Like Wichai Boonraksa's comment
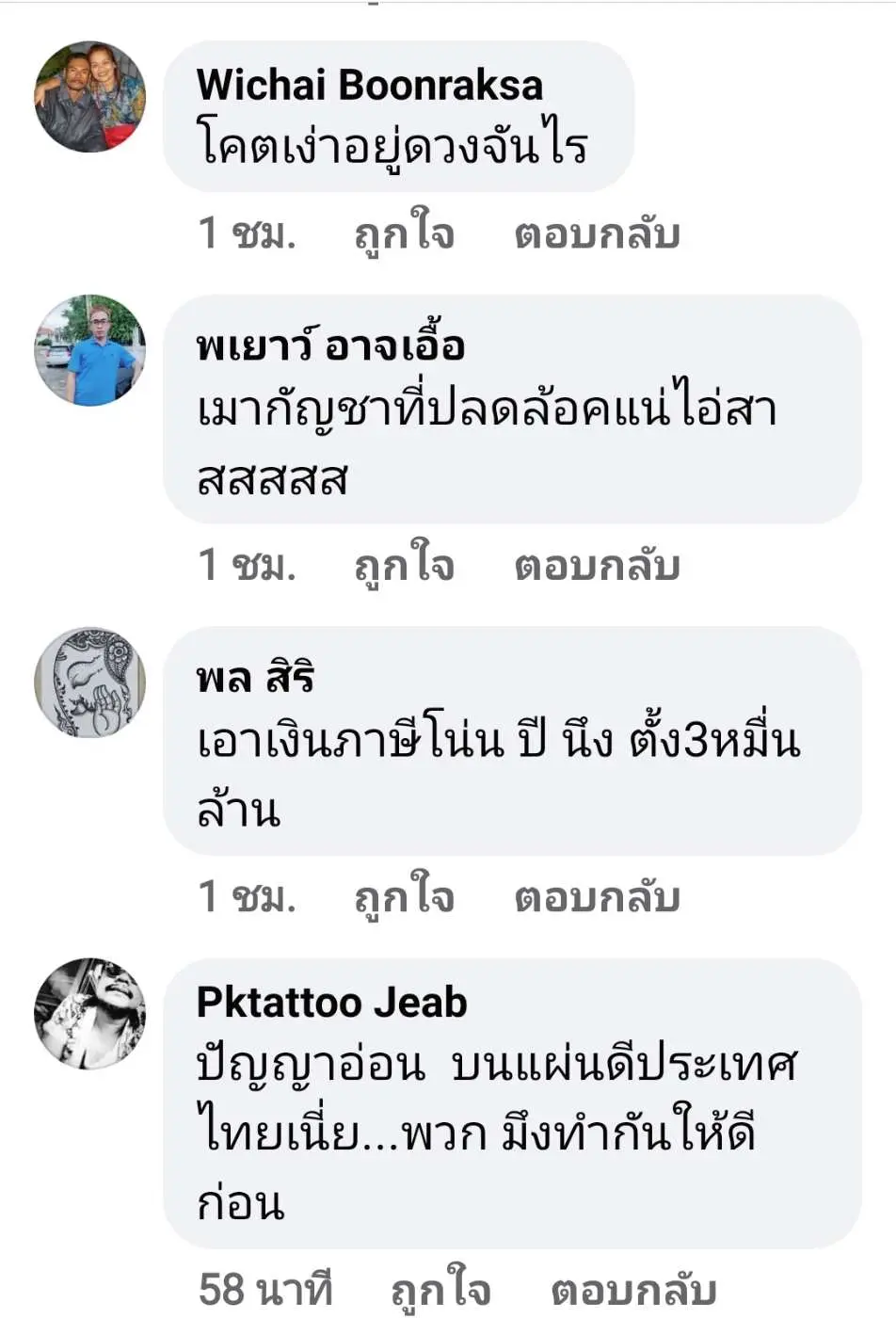 click(404, 233)
